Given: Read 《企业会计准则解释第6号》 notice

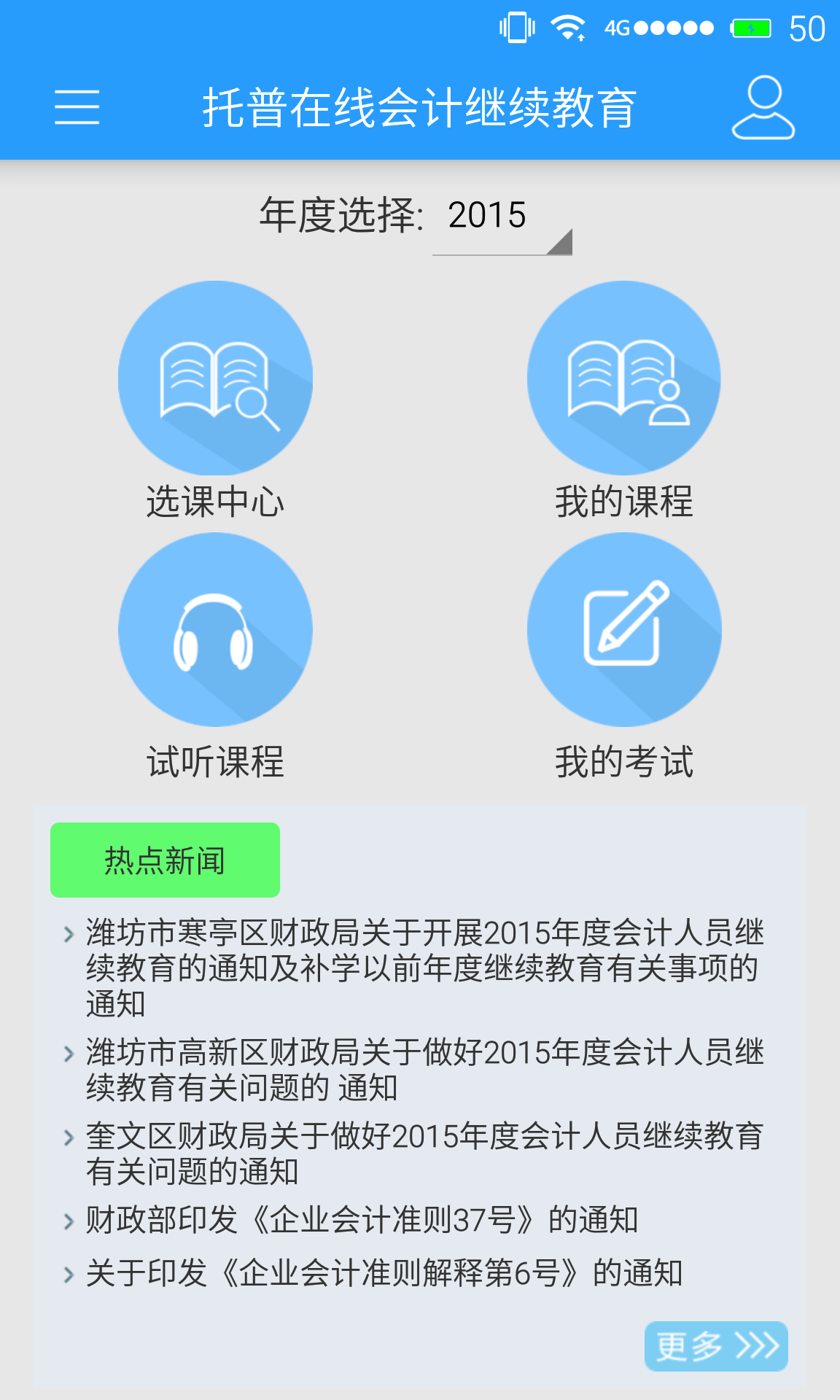Looking at the screenshot, I should pyautogui.click(x=384, y=1273).
